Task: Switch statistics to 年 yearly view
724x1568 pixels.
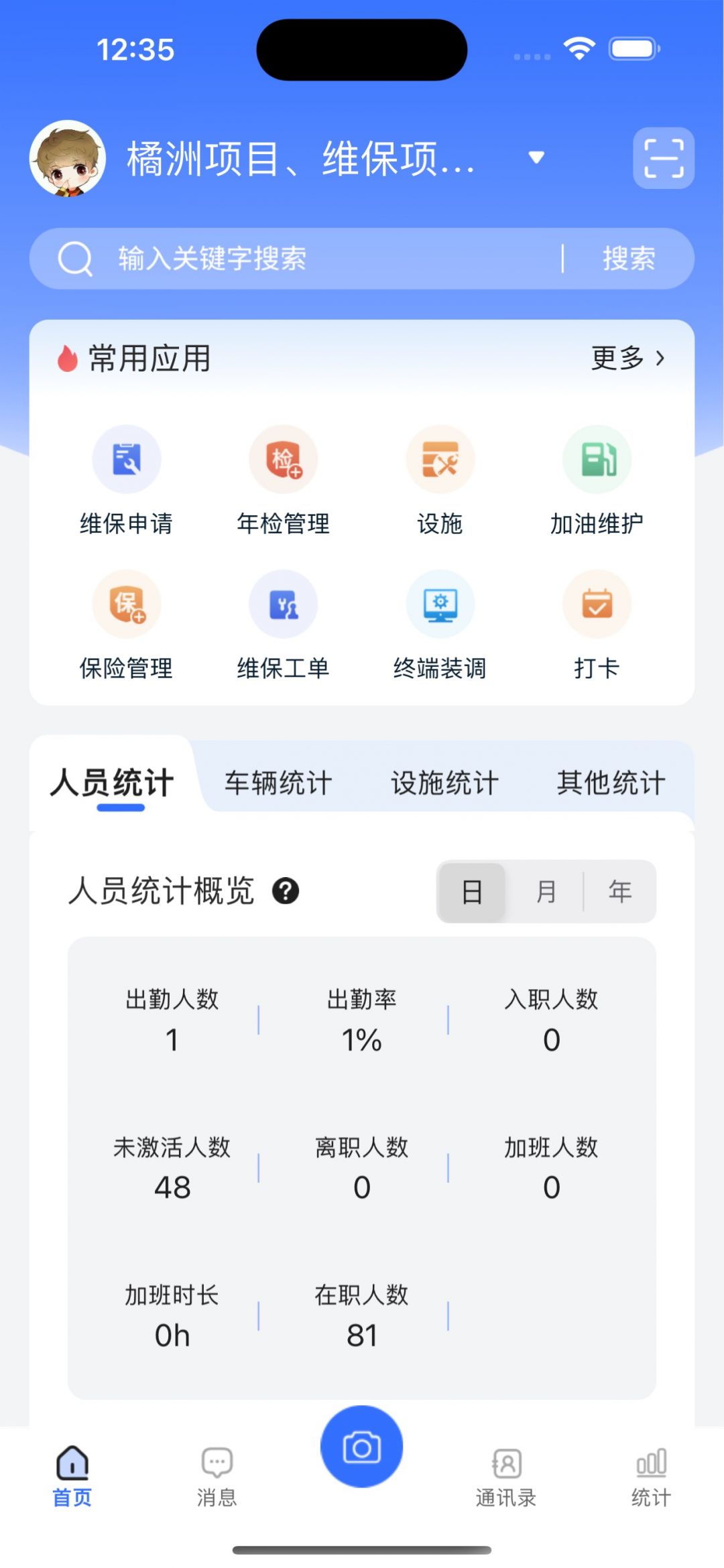Action: [620, 891]
